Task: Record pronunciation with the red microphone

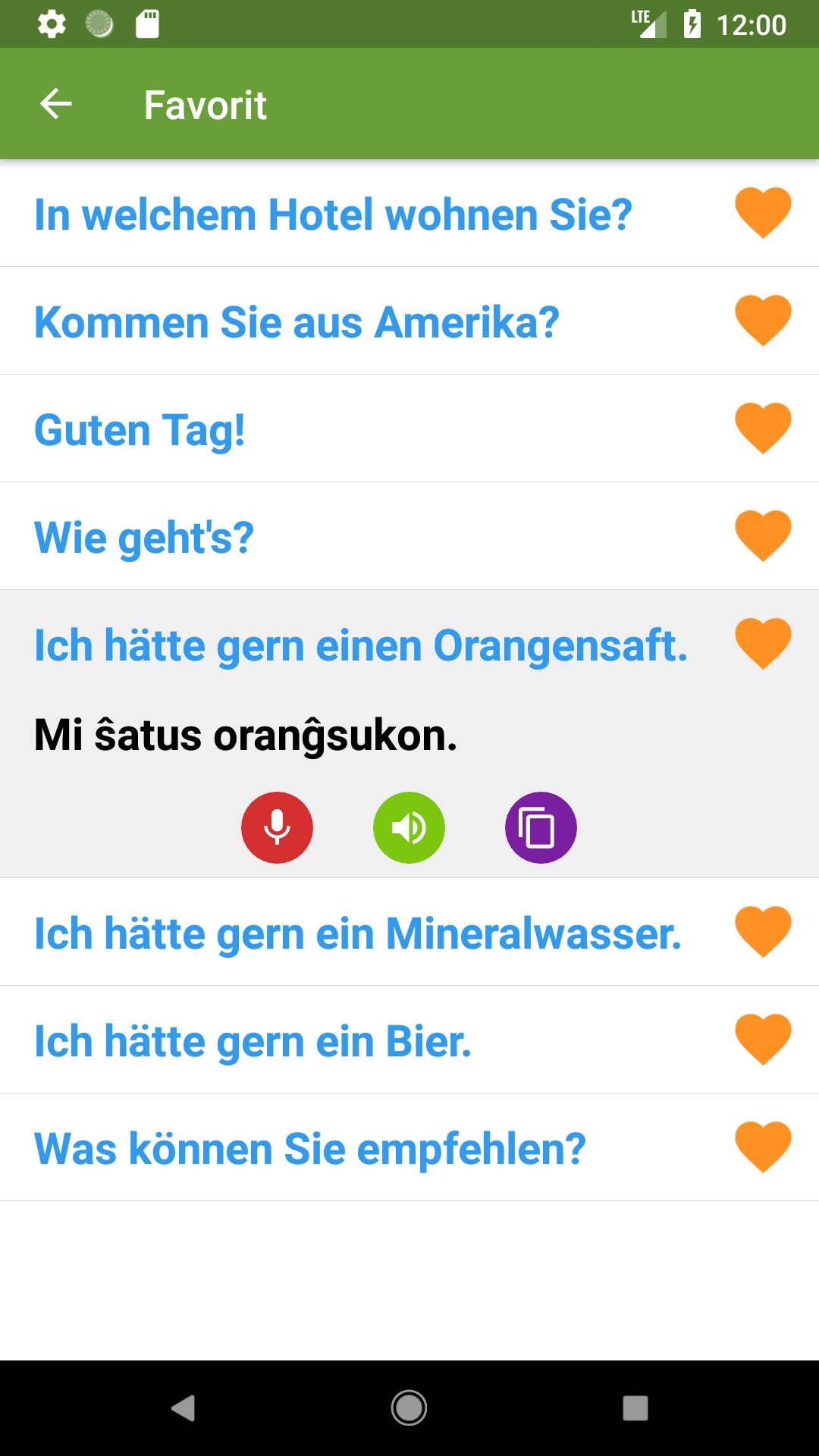Action: coord(277,827)
